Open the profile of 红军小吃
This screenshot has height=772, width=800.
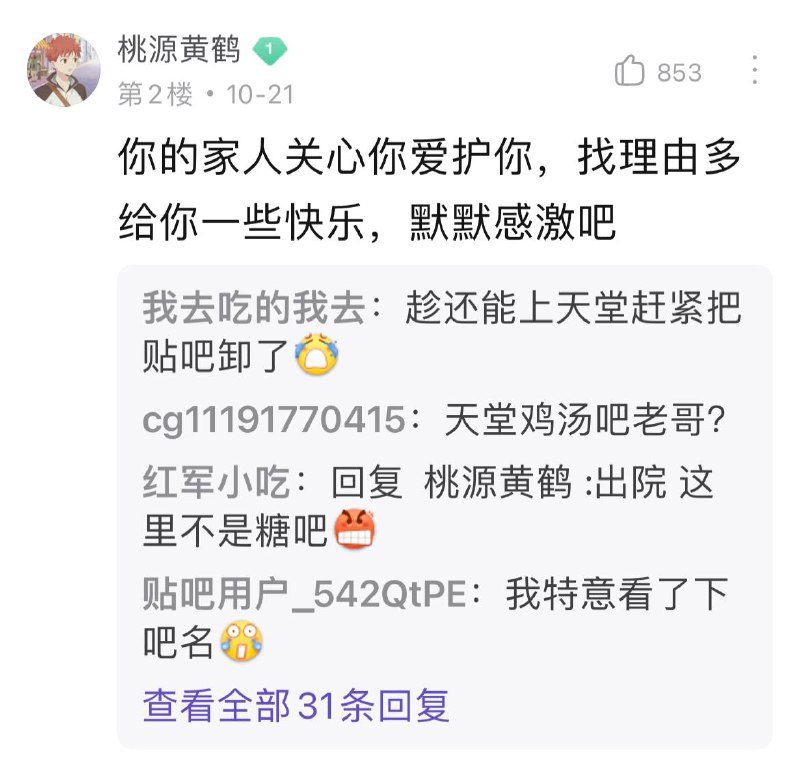coord(215,483)
